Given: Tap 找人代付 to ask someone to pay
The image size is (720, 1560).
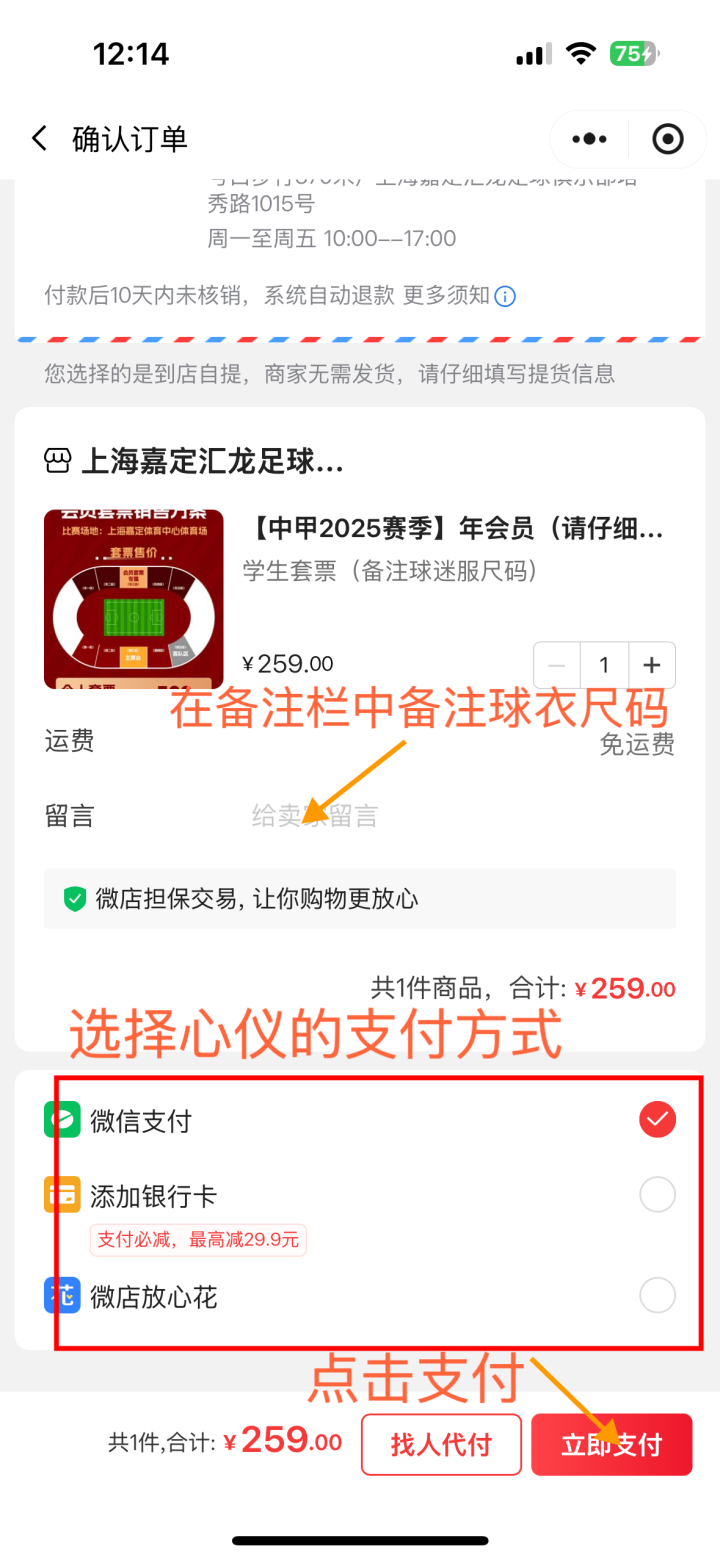Looking at the screenshot, I should (441, 1445).
